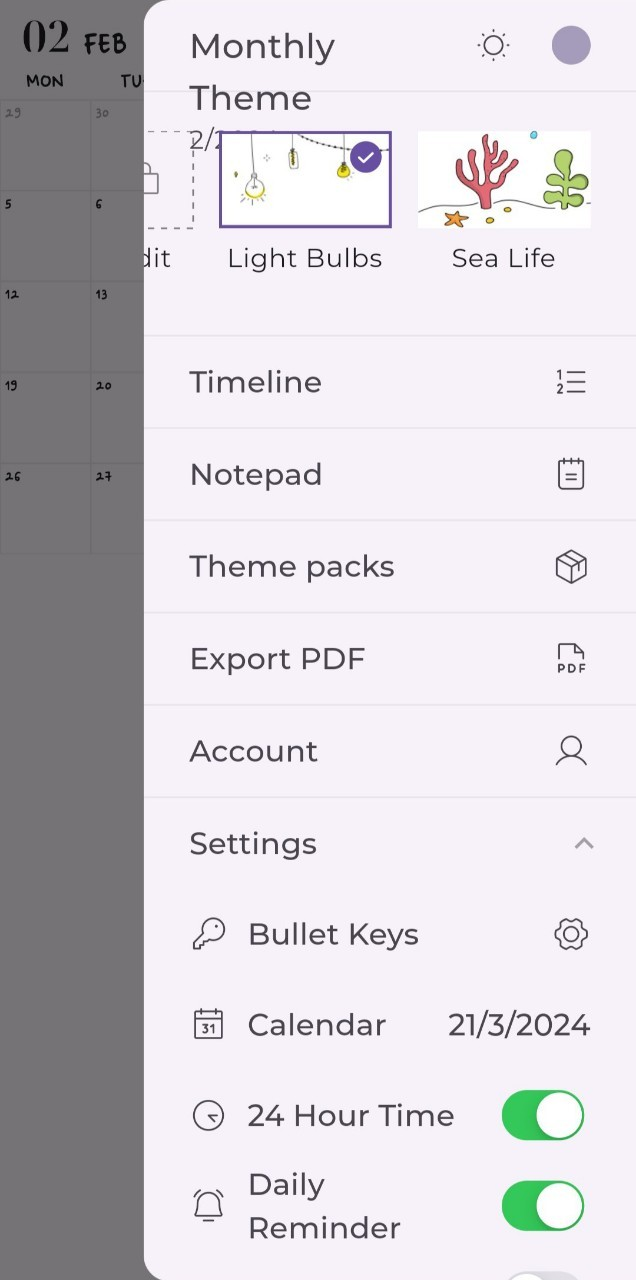Choose the Sea Life theme

[503, 180]
